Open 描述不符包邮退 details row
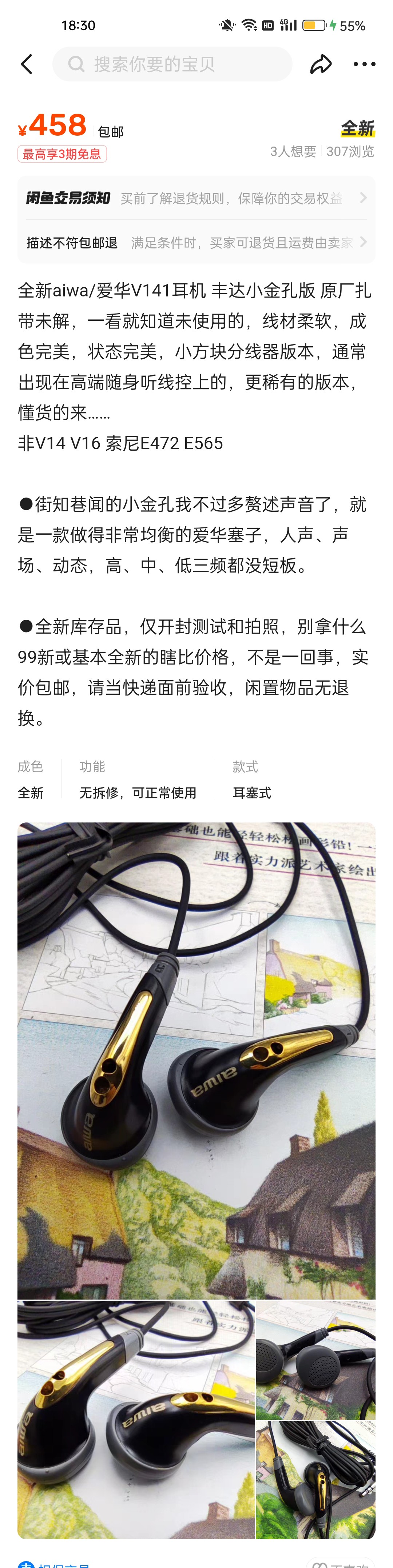The height and width of the screenshot is (1568, 393). point(196,242)
